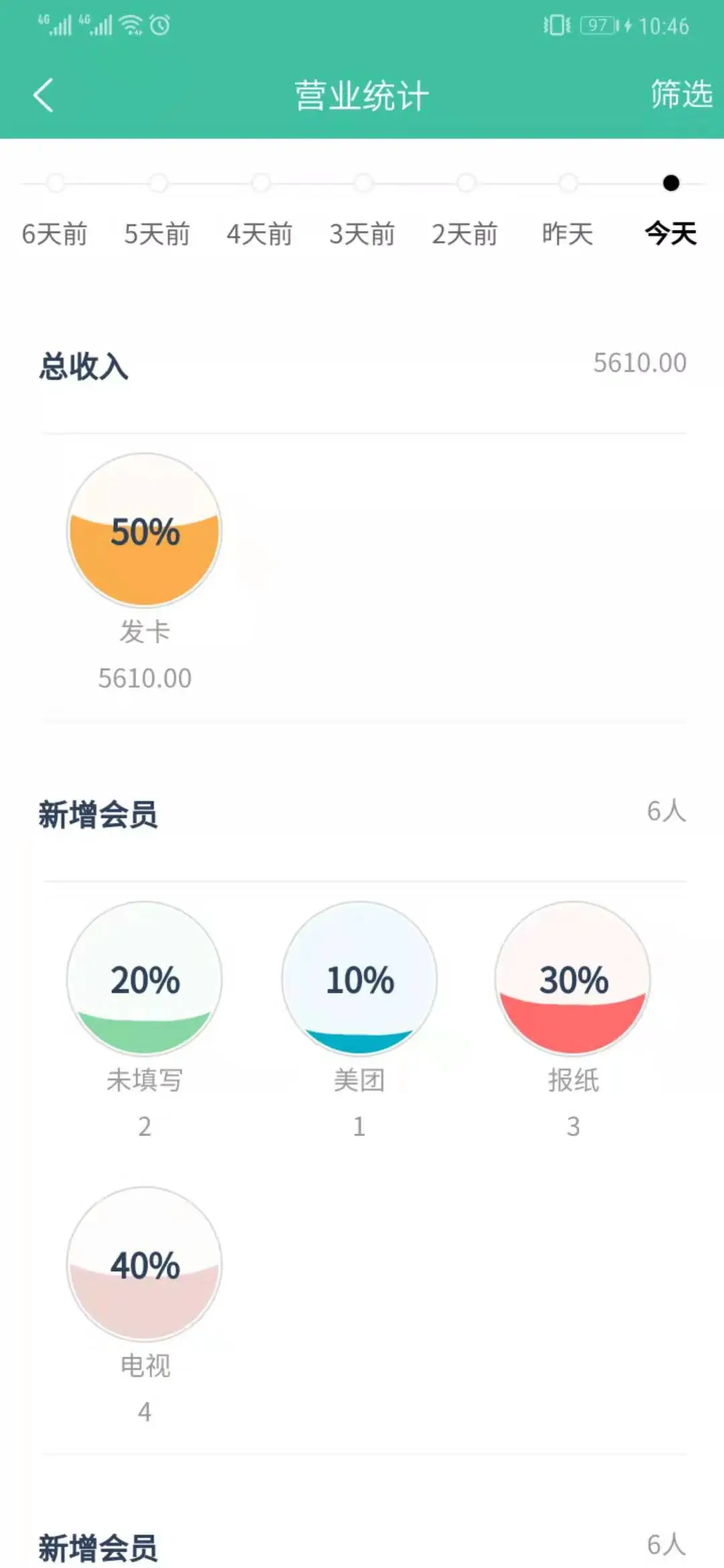Select 今天 on the date timeline

coord(670,234)
